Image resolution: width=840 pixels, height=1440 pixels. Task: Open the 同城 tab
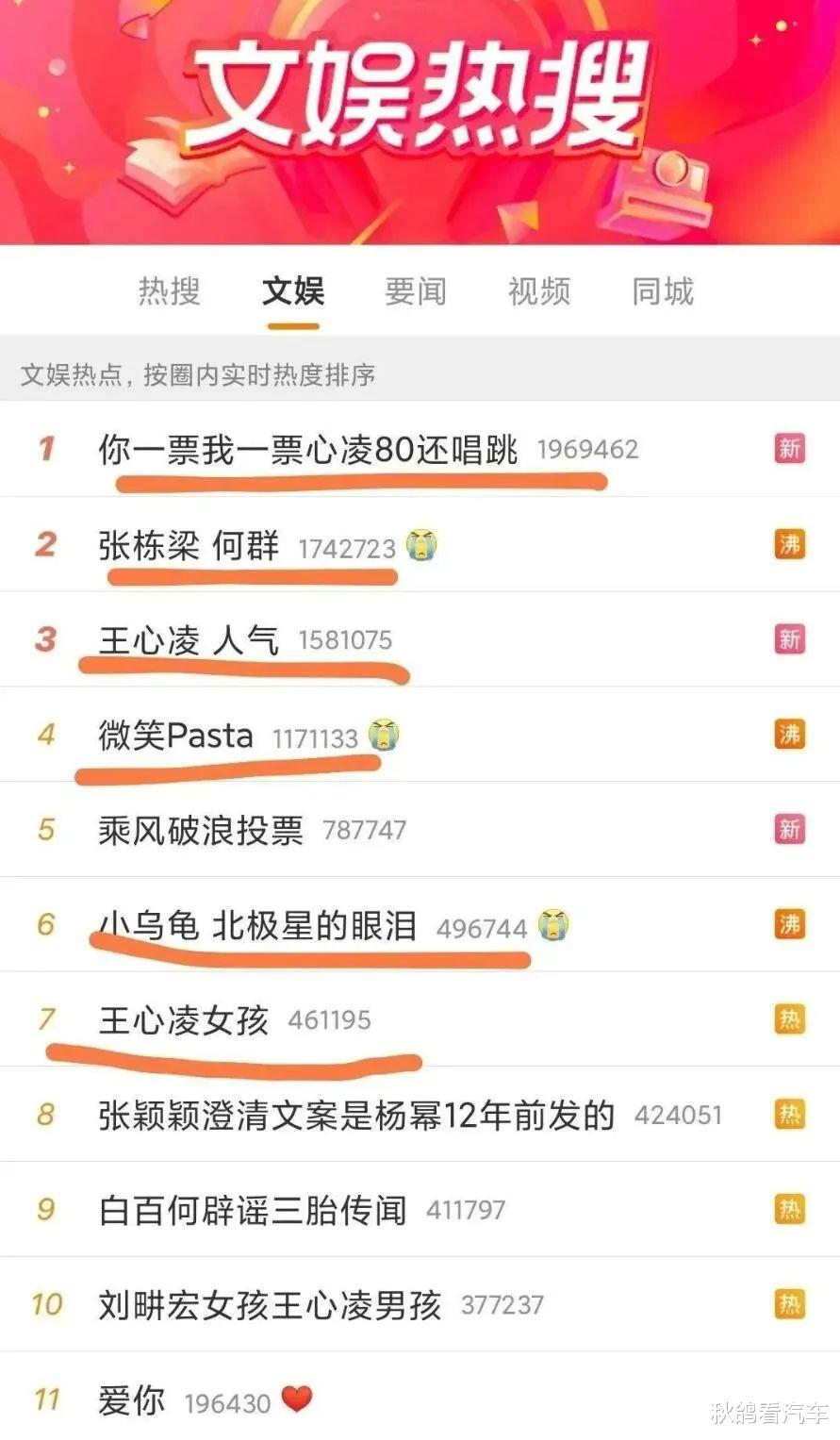(x=663, y=293)
